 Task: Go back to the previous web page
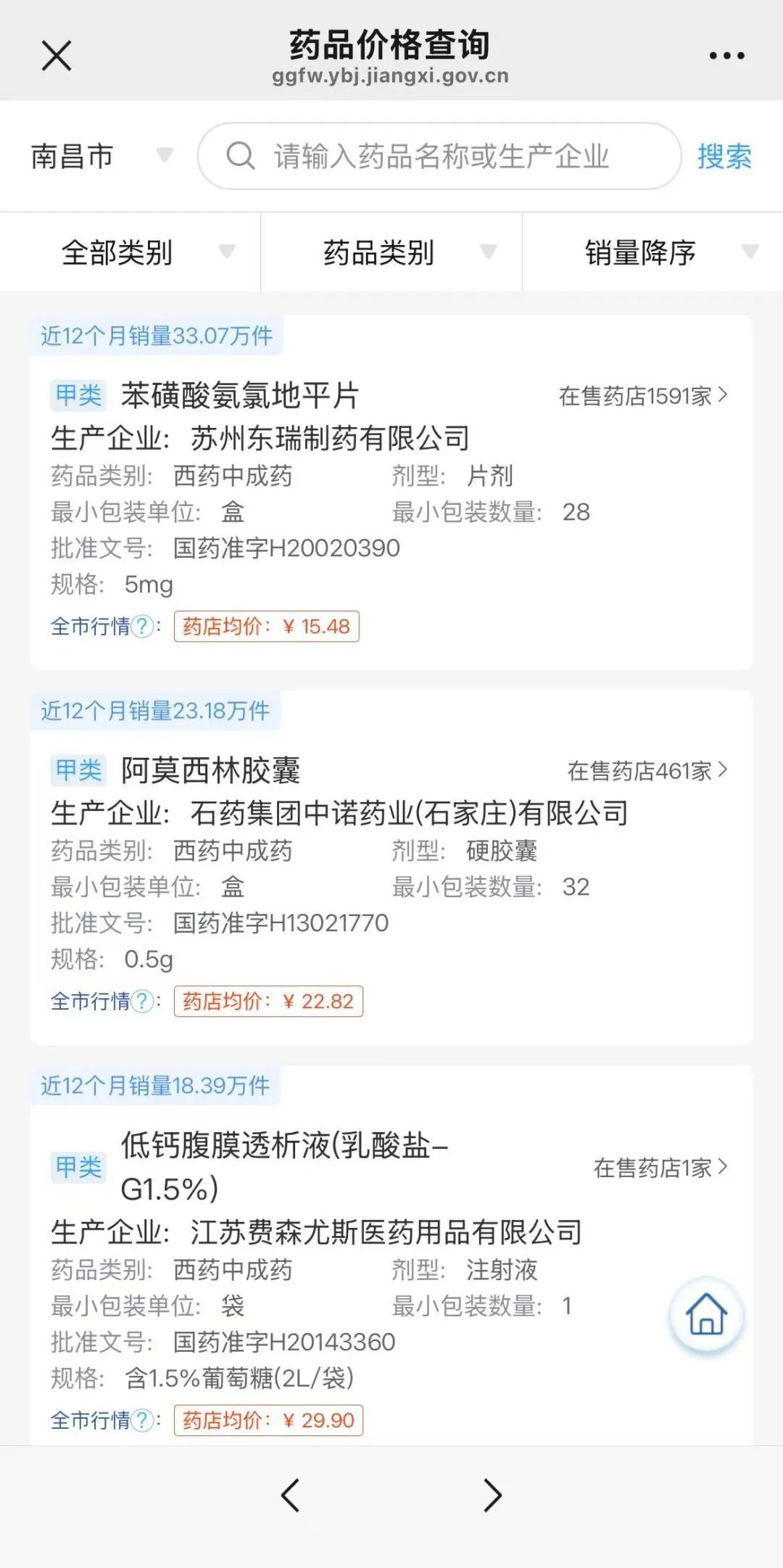[x=290, y=1495]
